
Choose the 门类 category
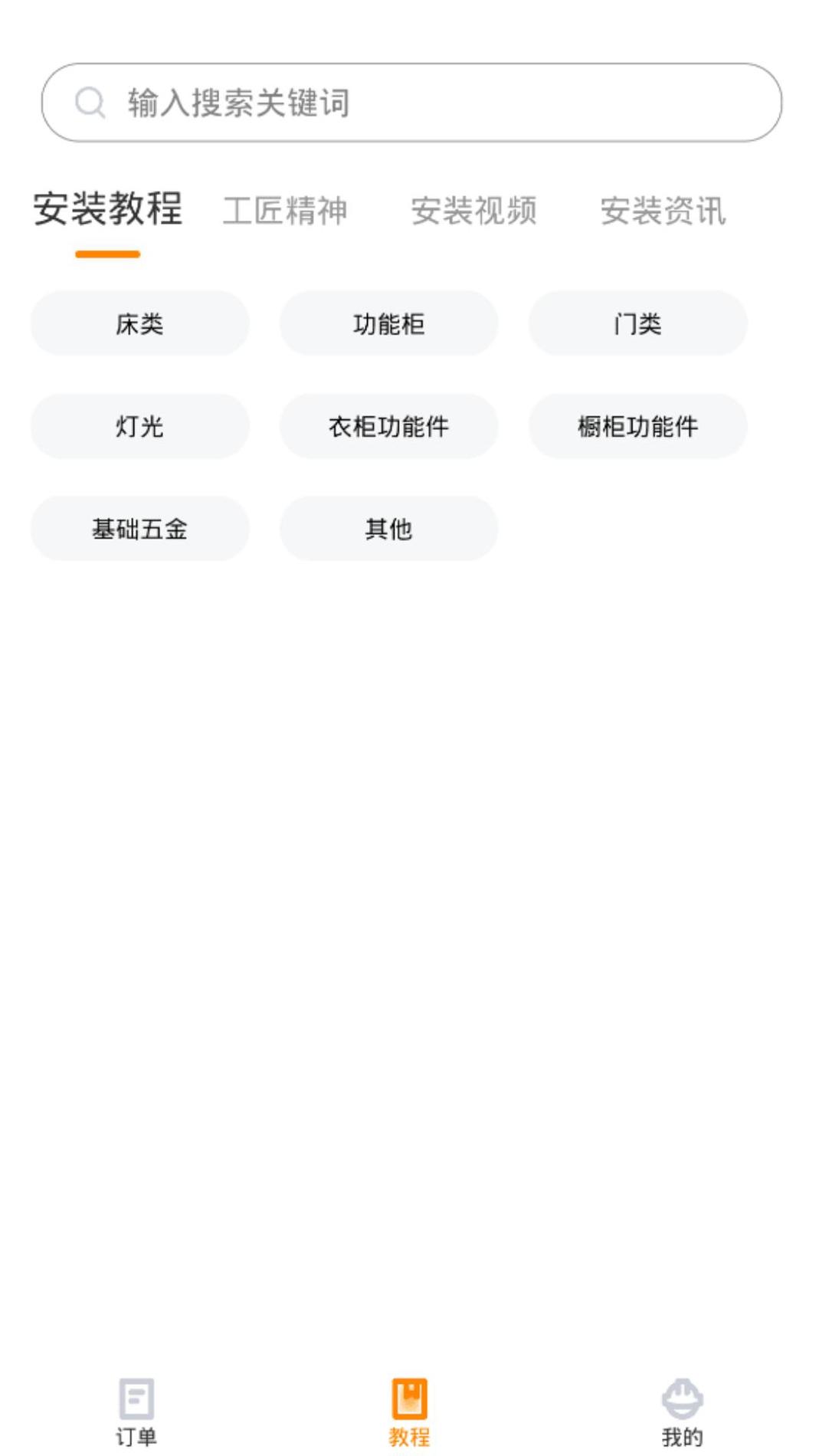point(638,323)
